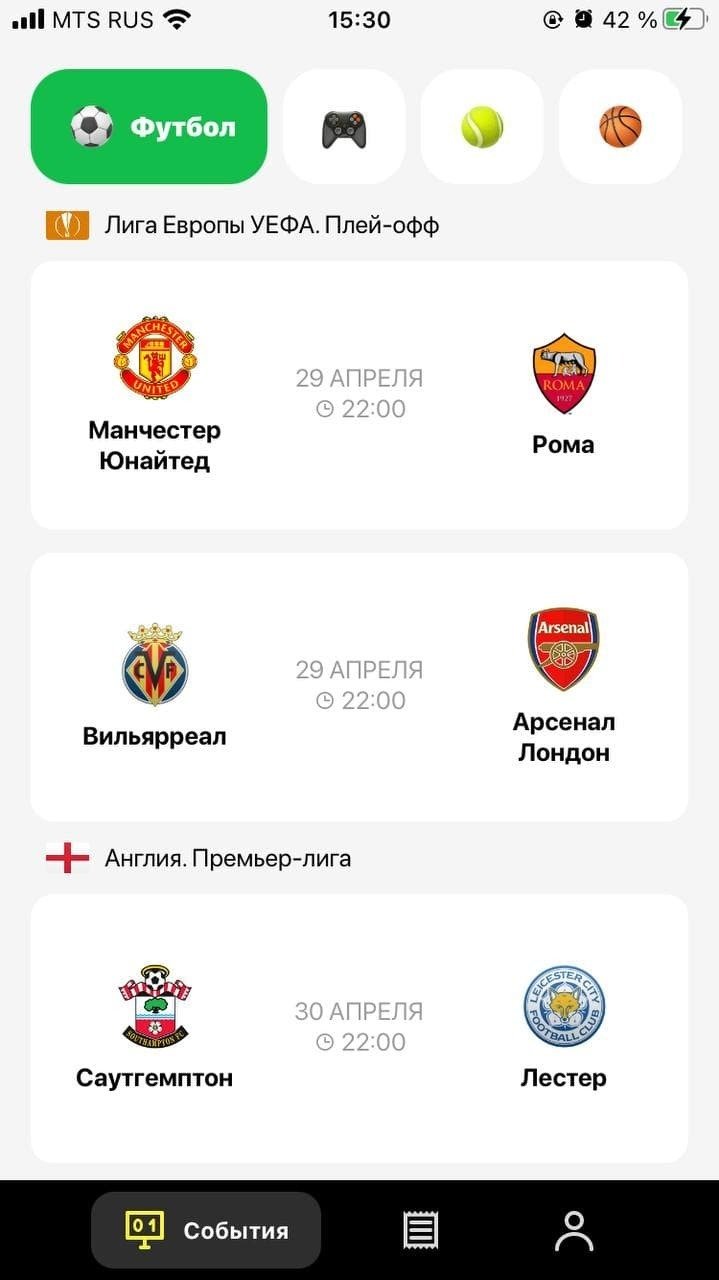Image resolution: width=719 pixels, height=1280 pixels.
Task: Open the Вильярреал vs Арсенал Лондон match
Action: [359, 686]
